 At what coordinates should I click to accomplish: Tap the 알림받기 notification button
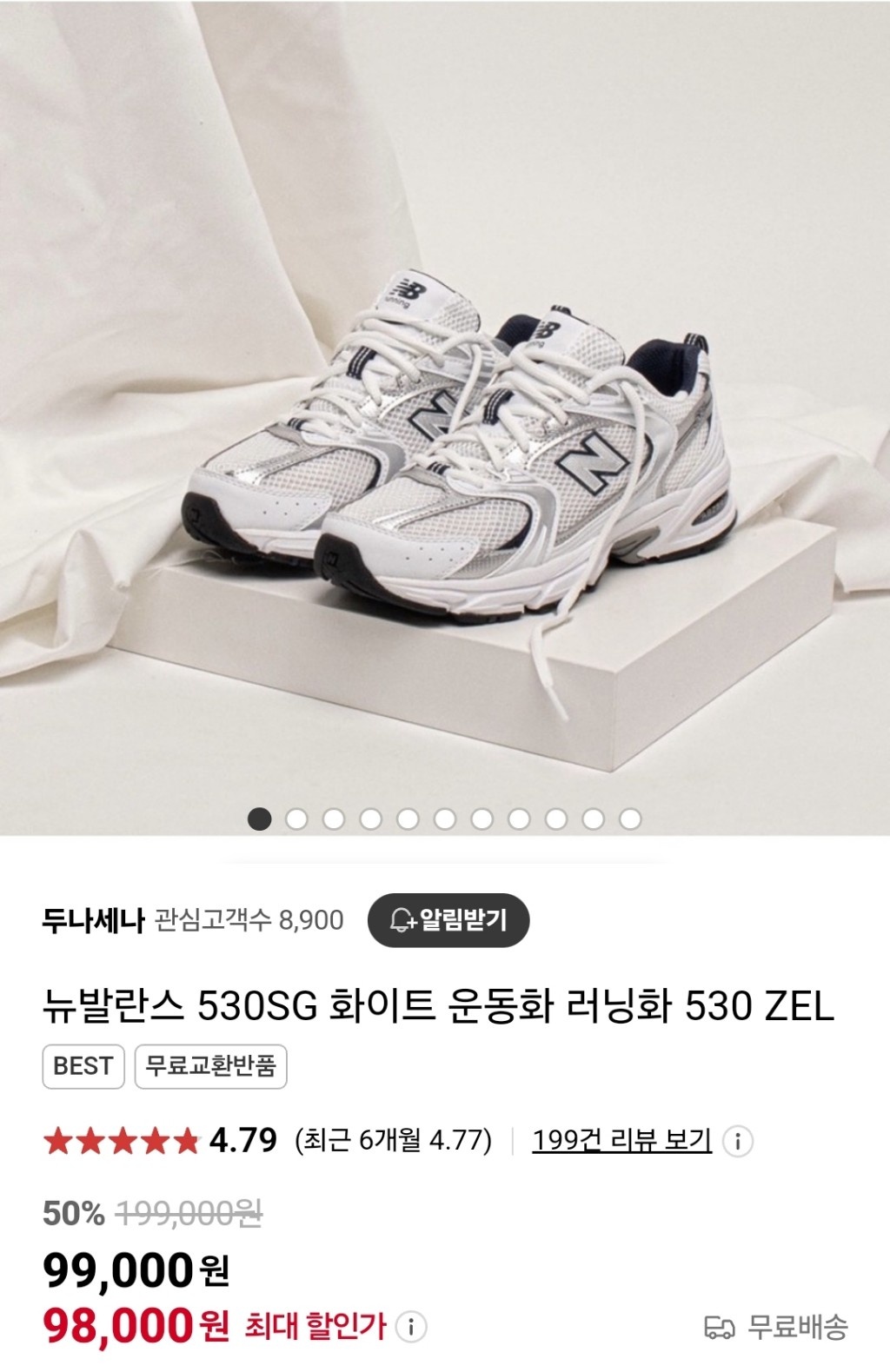[448, 920]
